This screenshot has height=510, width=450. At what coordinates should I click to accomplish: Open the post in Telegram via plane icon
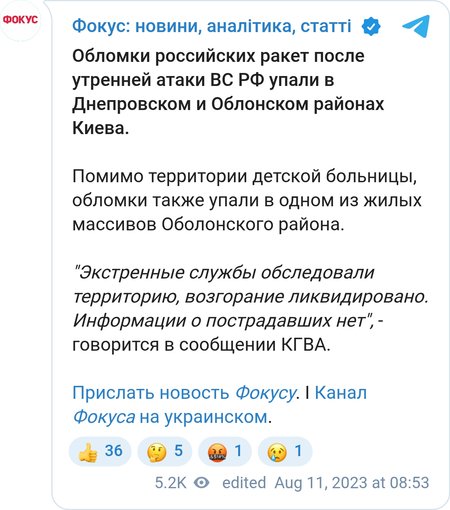[x=416, y=26]
